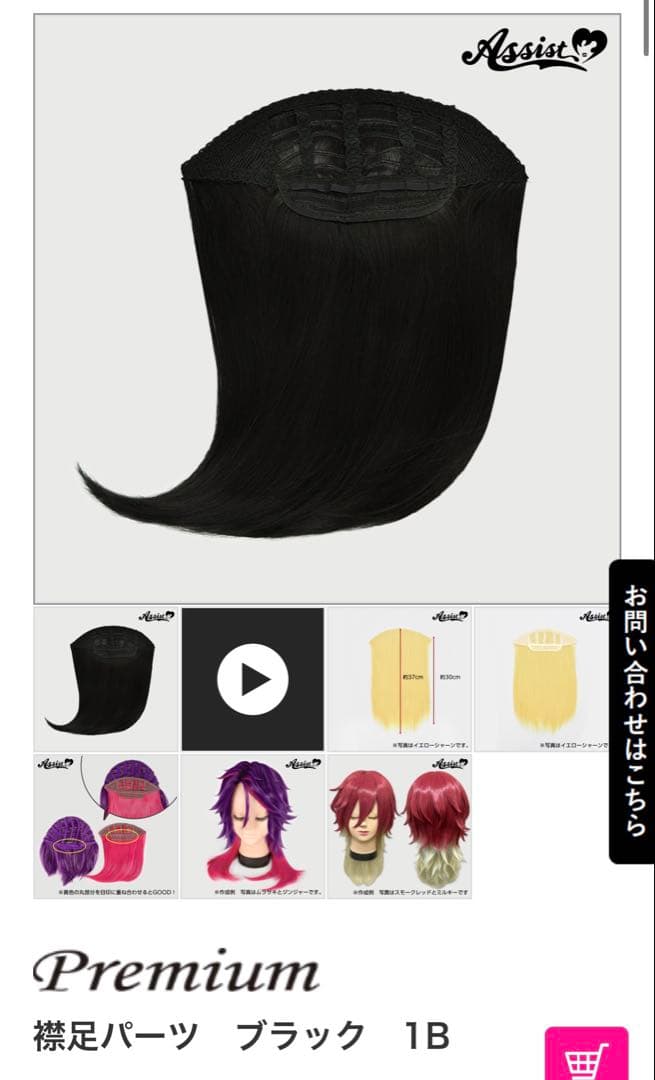This screenshot has width=655, height=1080.
Task: Open the purple and pink attachment guide thumbnail
Action: click(x=106, y=826)
